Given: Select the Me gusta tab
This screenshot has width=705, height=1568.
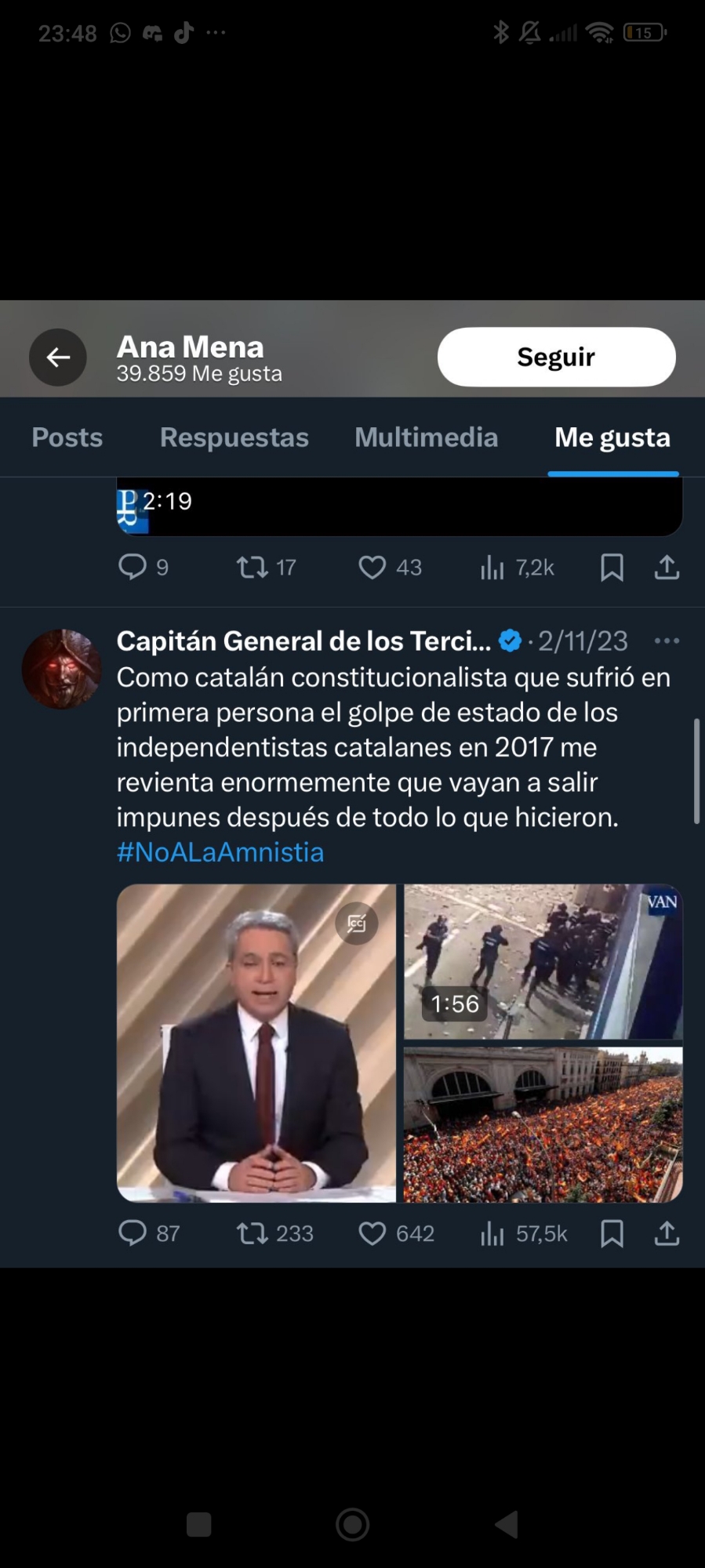Looking at the screenshot, I should [x=612, y=437].
